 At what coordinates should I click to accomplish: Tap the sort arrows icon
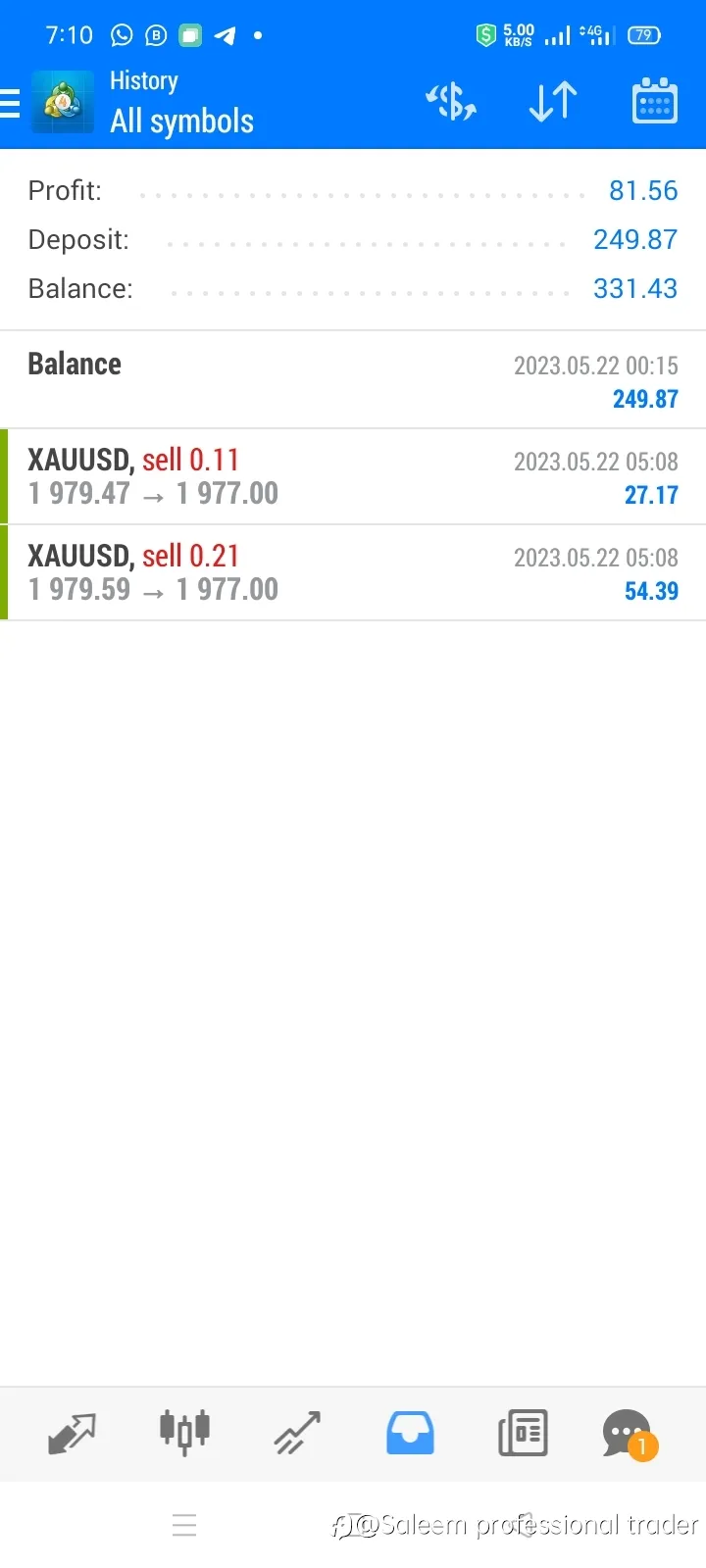pyautogui.click(x=553, y=102)
